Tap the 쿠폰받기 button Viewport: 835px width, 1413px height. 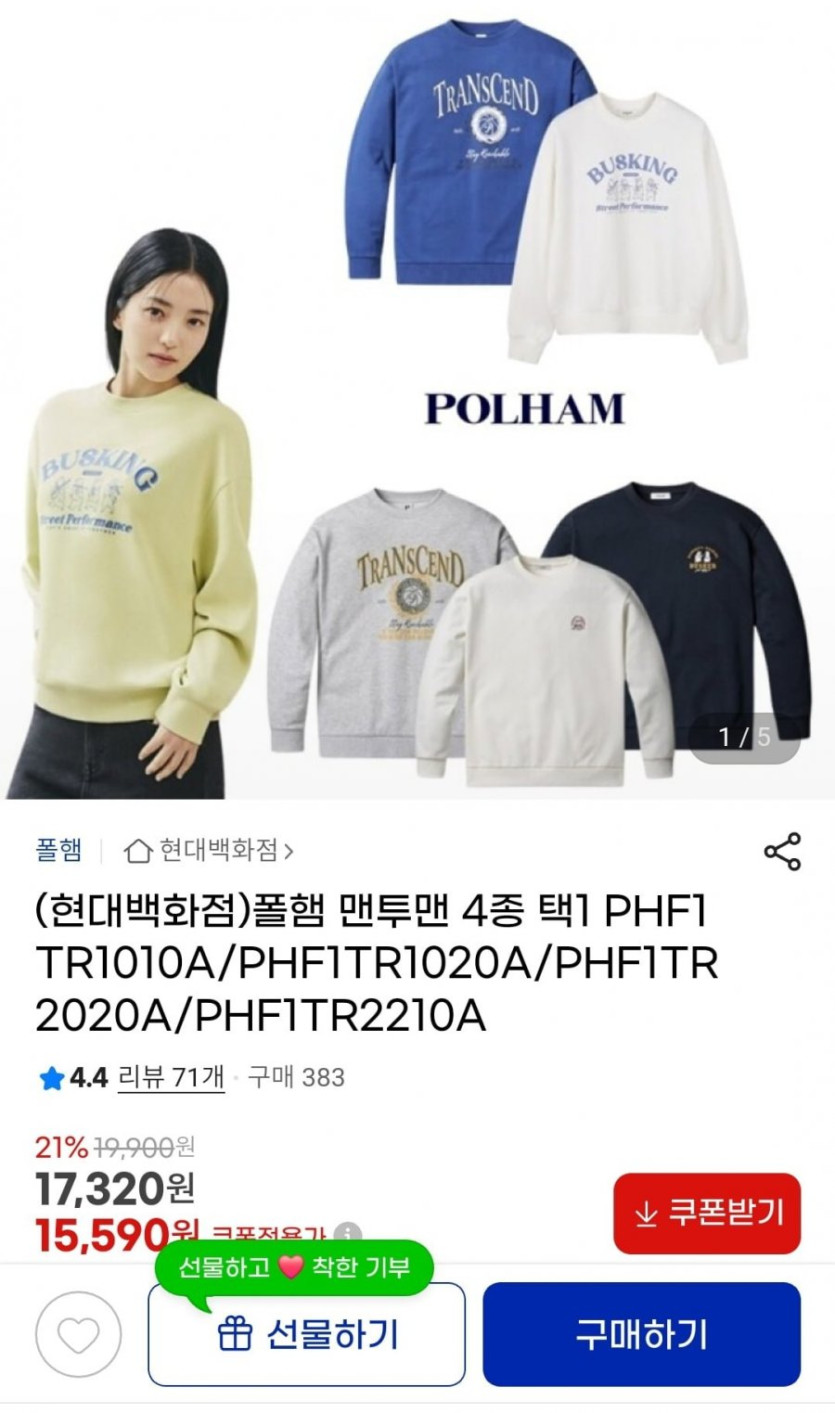tap(706, 1213)
